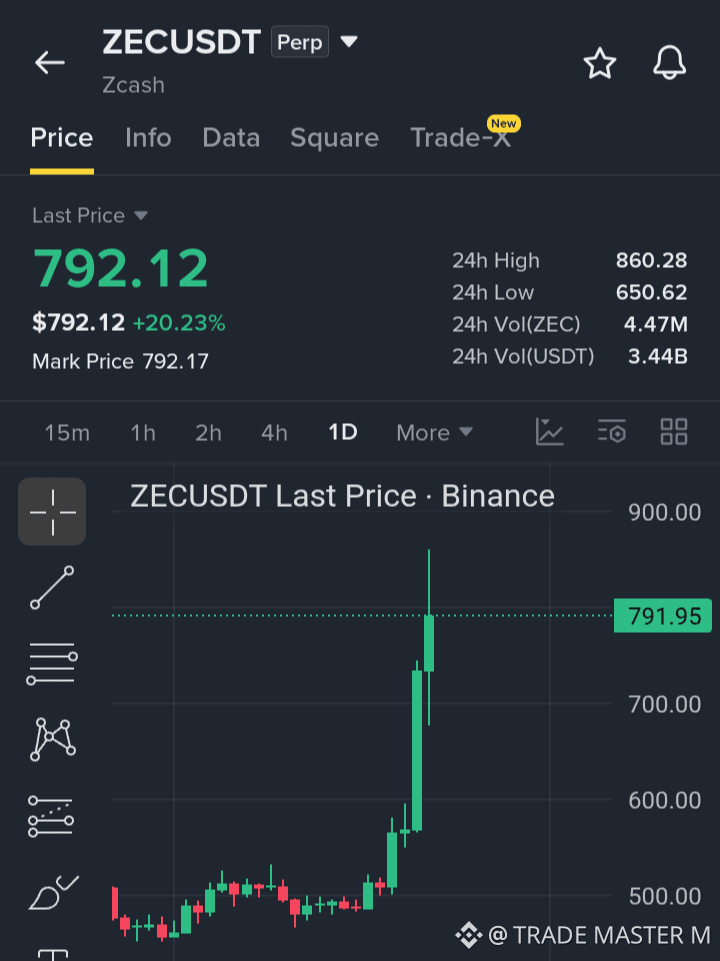Switch to the Info tab

point(148,137)
